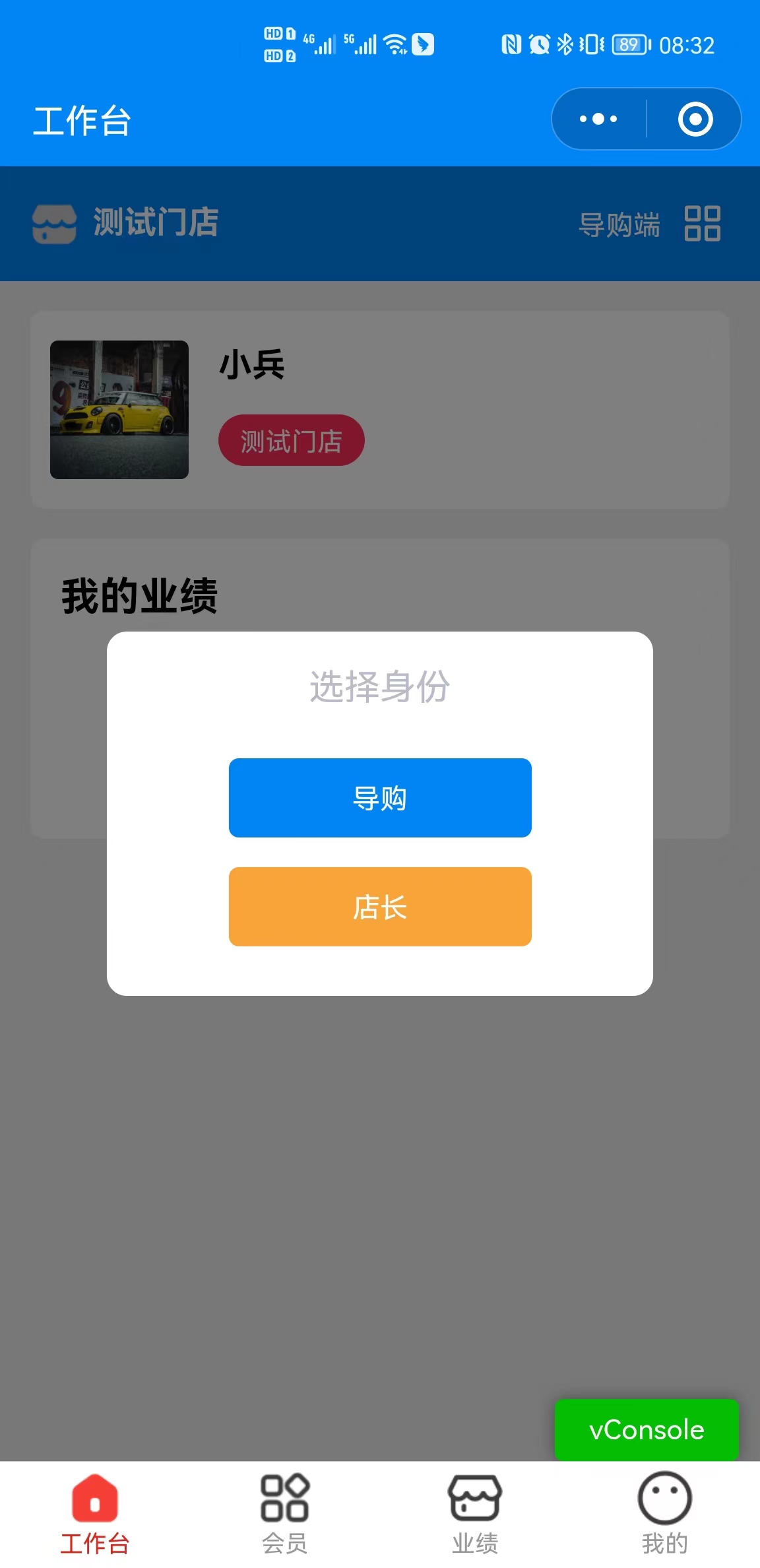Switch to the 业绩 tab
The height and width of the screenshot is (1568, 760).
(475, 1518)
